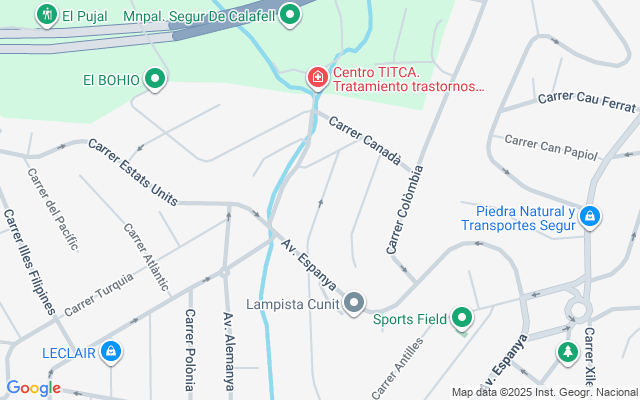Open Mnpal. Segur De Calafell marker
The height and width of the screenshot is (400, 640).
coord(290,15)
